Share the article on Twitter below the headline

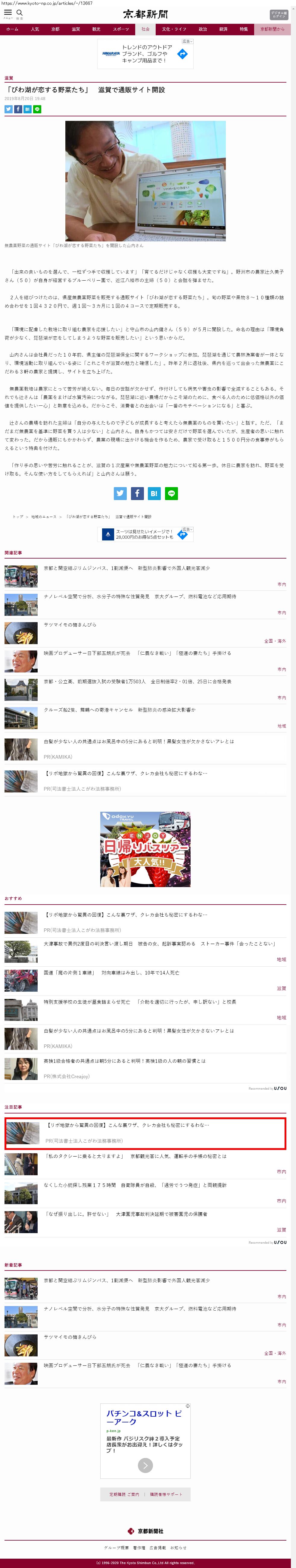(8, 109)
